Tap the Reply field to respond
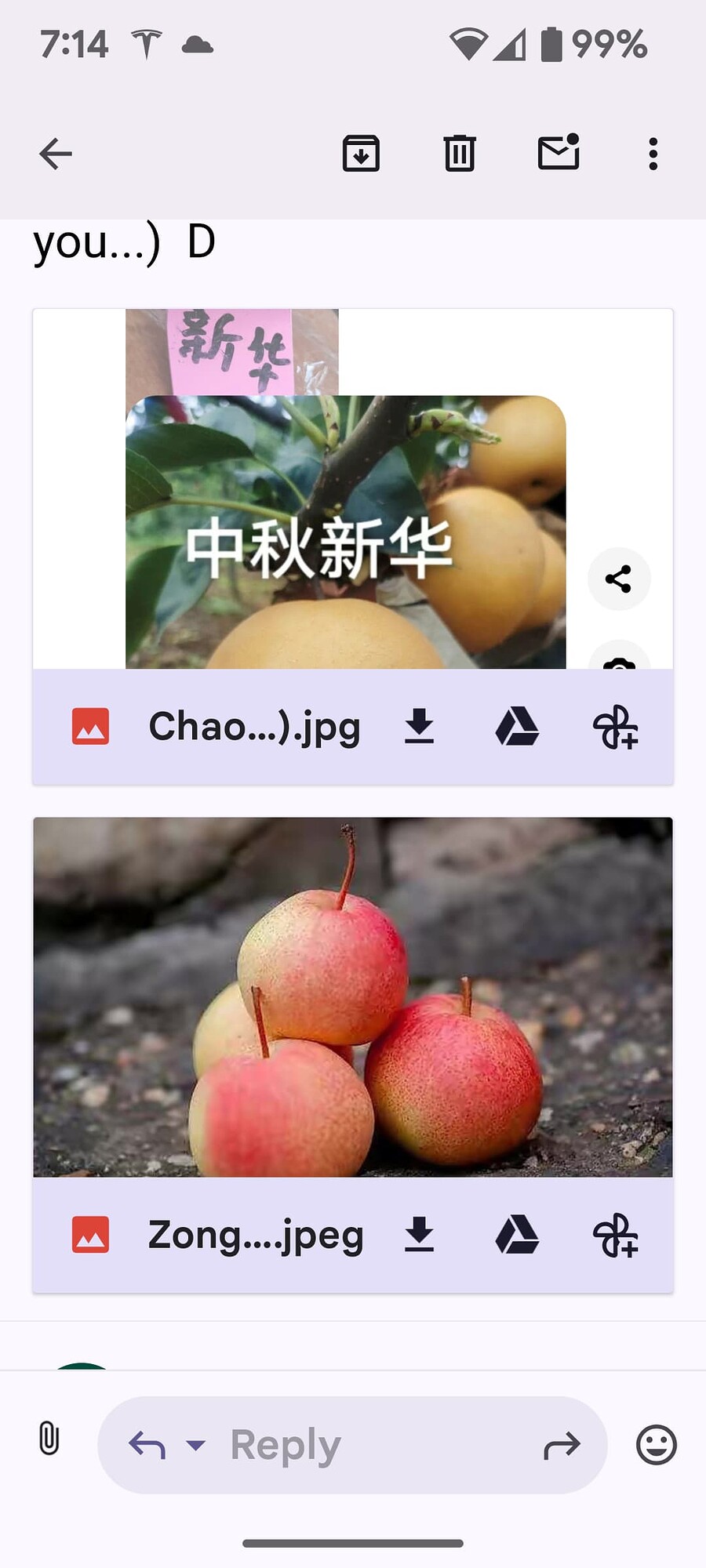 click(x=352, y=1445)
